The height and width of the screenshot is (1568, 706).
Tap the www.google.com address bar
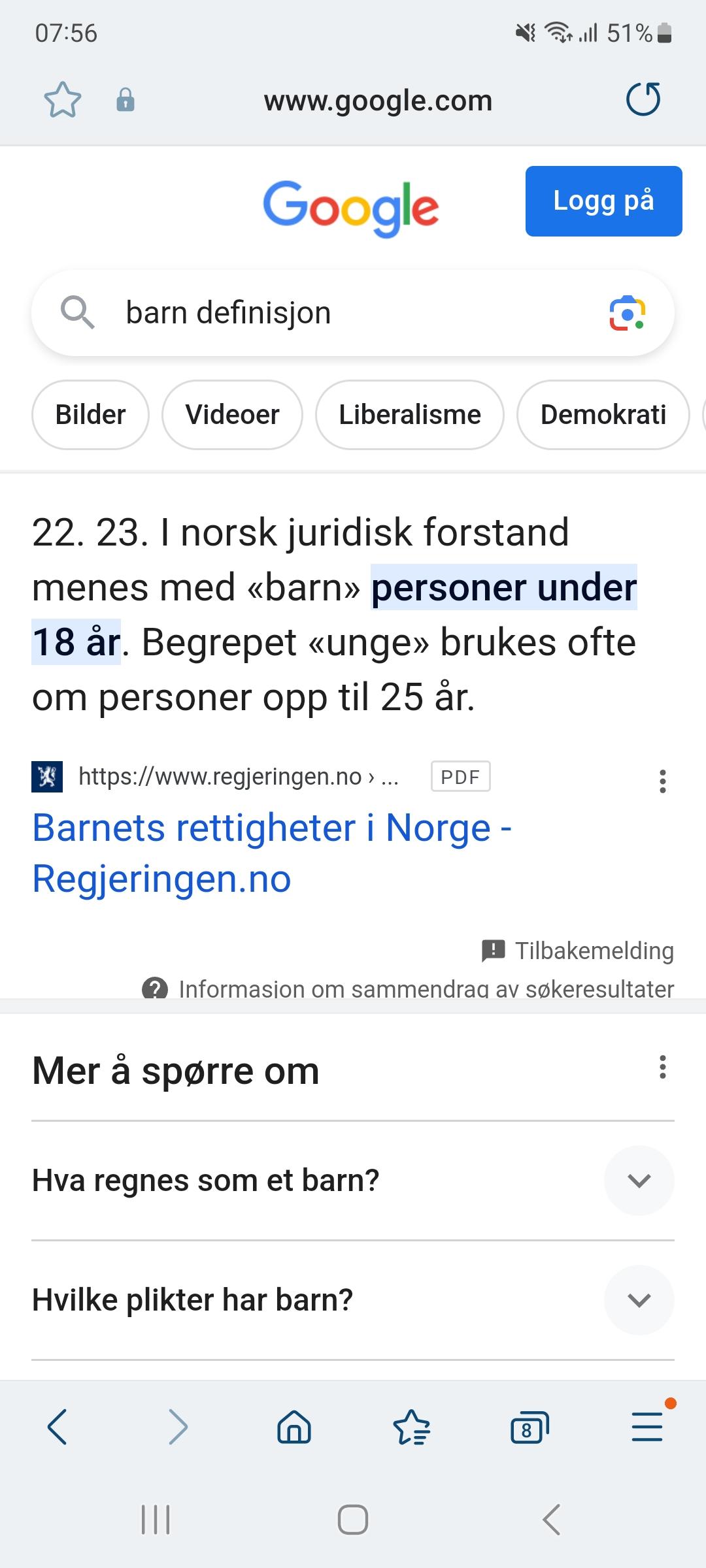click(x=378, y=101)
